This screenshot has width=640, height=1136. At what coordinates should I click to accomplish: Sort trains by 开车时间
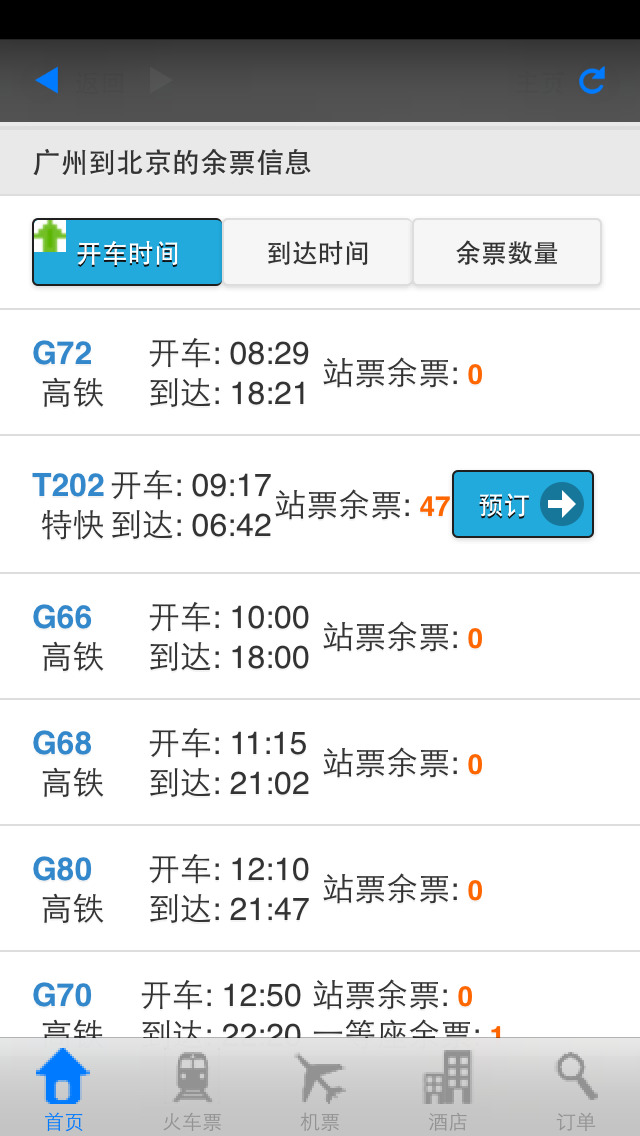click(127, 253)
